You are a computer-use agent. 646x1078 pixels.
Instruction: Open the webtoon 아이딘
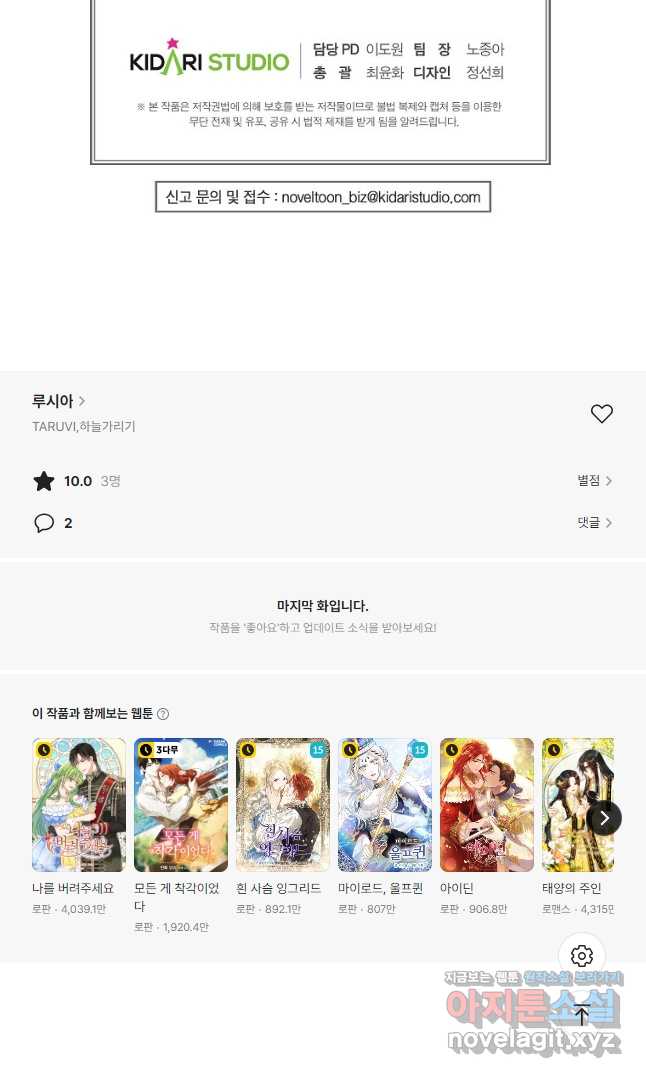tap(487, 805)
